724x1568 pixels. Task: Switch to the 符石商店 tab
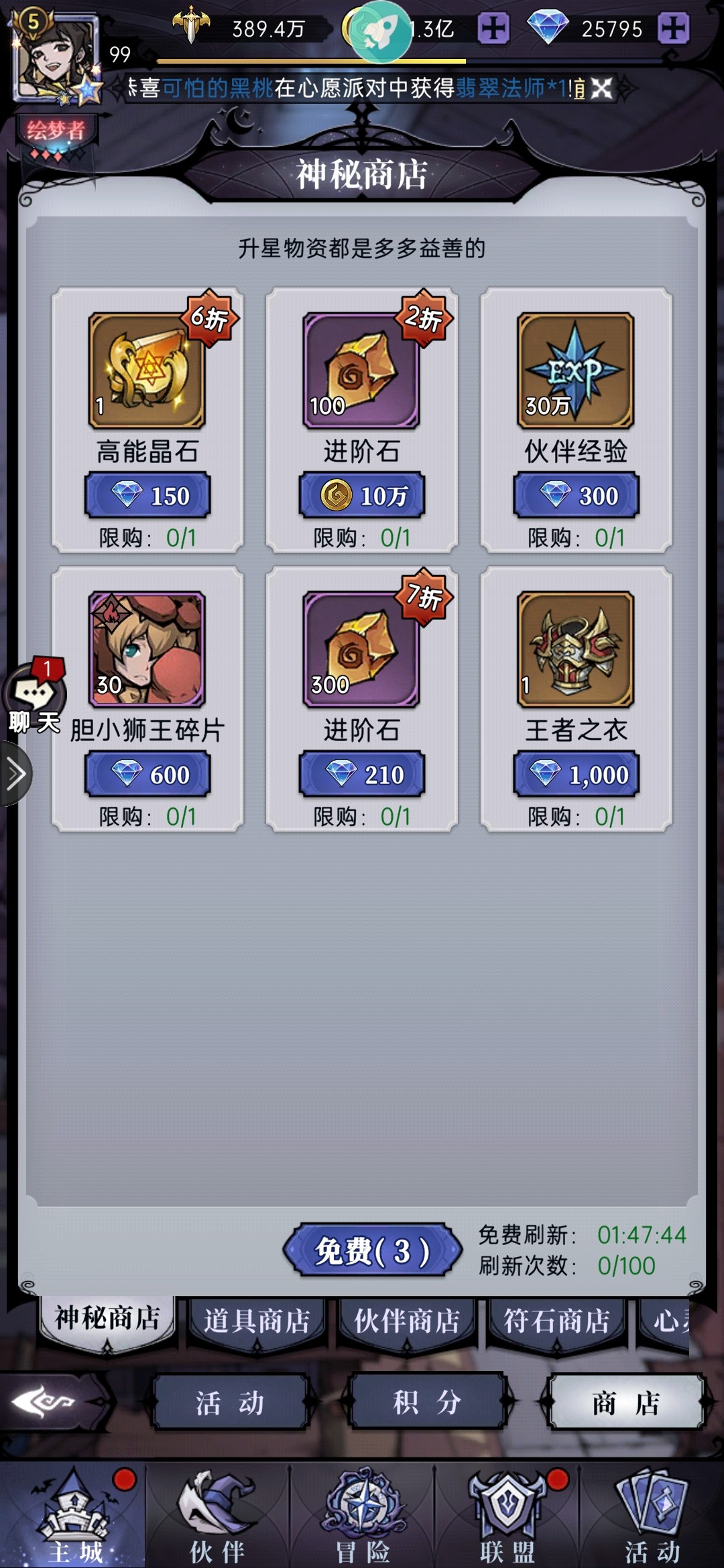coord(556,1322)
